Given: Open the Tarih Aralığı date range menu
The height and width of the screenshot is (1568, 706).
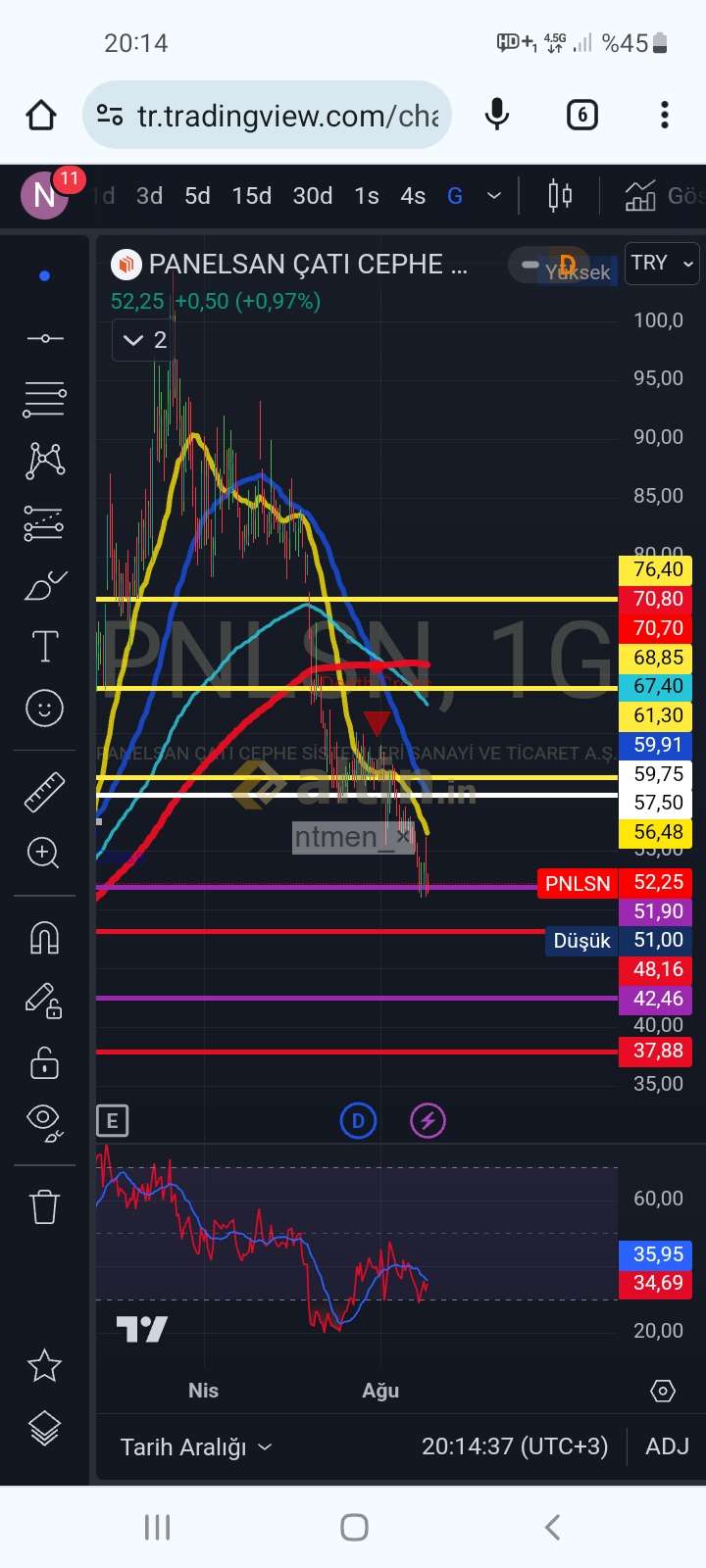Looking at the screenshot, I should 195,1446.
